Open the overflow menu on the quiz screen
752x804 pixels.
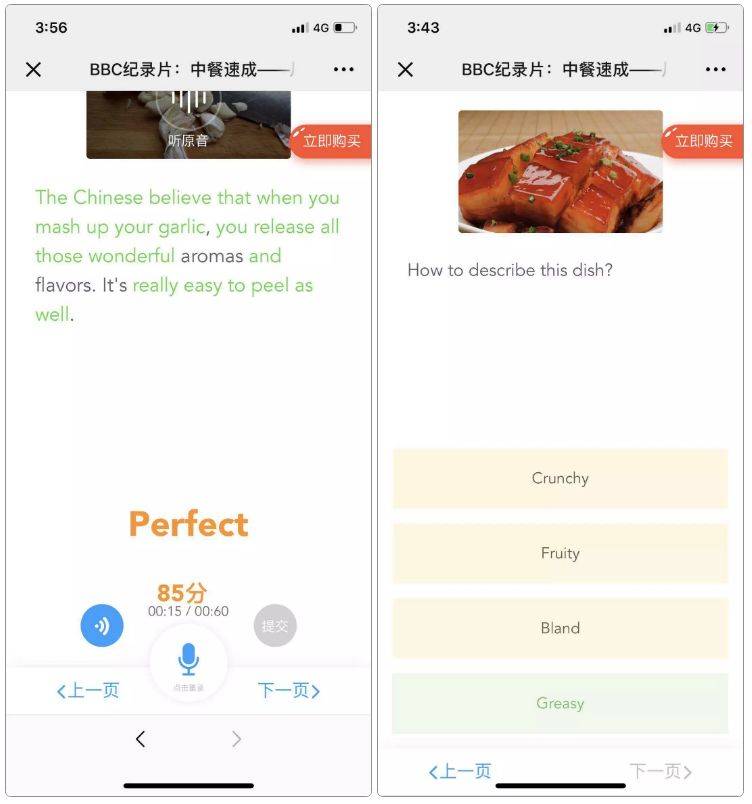(715, 69)
